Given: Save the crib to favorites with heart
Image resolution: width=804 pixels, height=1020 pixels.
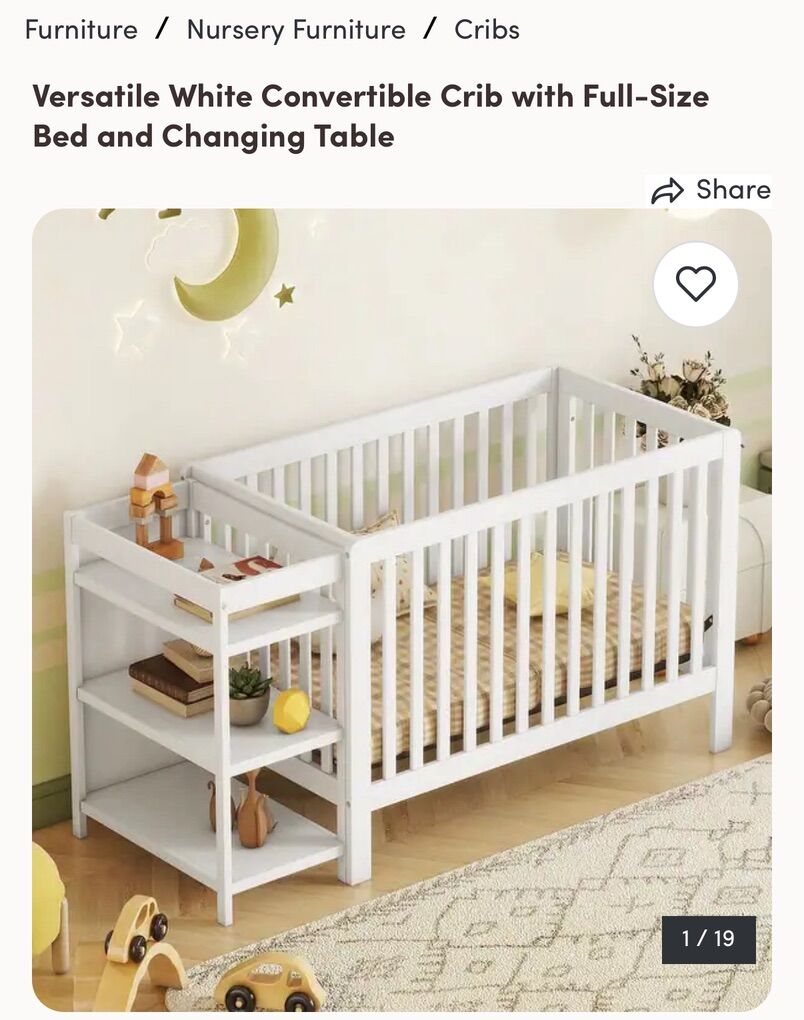Looking at the screenshot, I should pyautogui.click(x=696, y=285).
